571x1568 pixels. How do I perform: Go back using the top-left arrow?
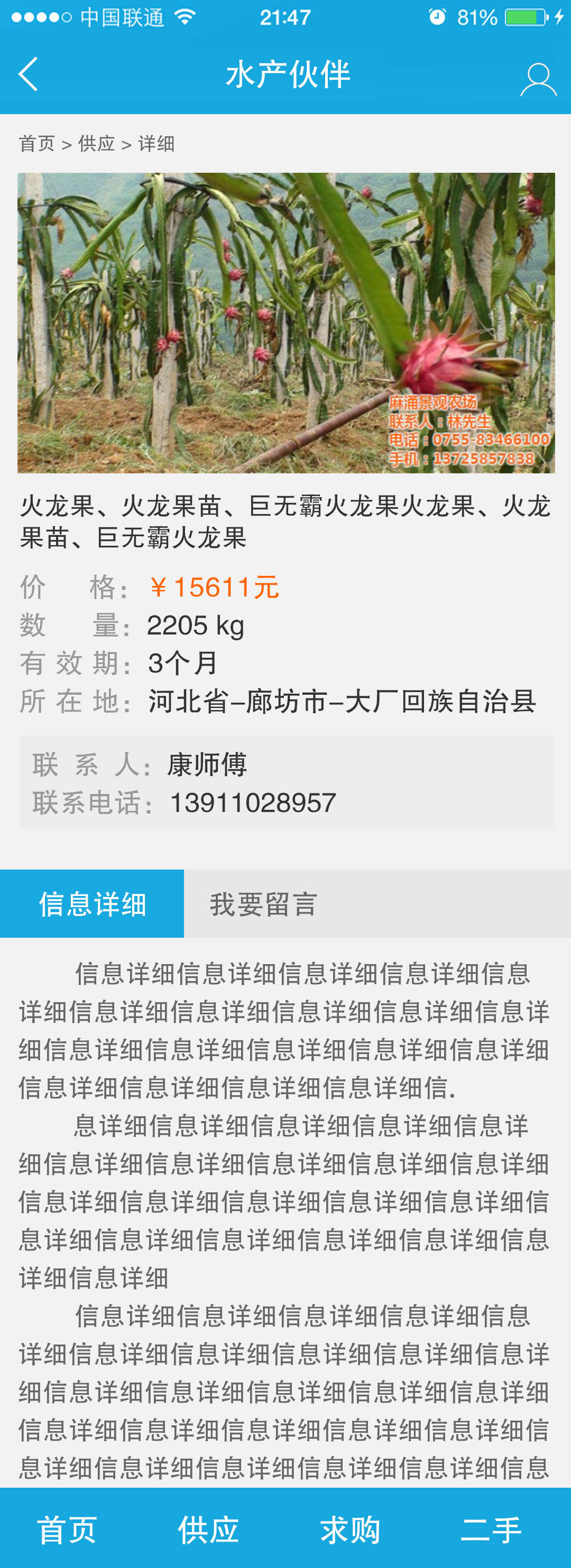[x=29, y=75]
